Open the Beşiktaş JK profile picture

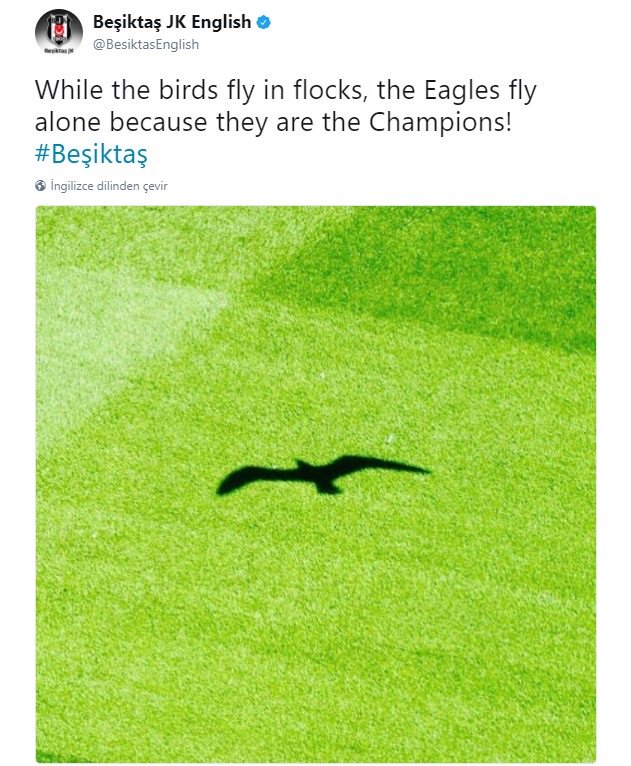click(x=58, y=32)
